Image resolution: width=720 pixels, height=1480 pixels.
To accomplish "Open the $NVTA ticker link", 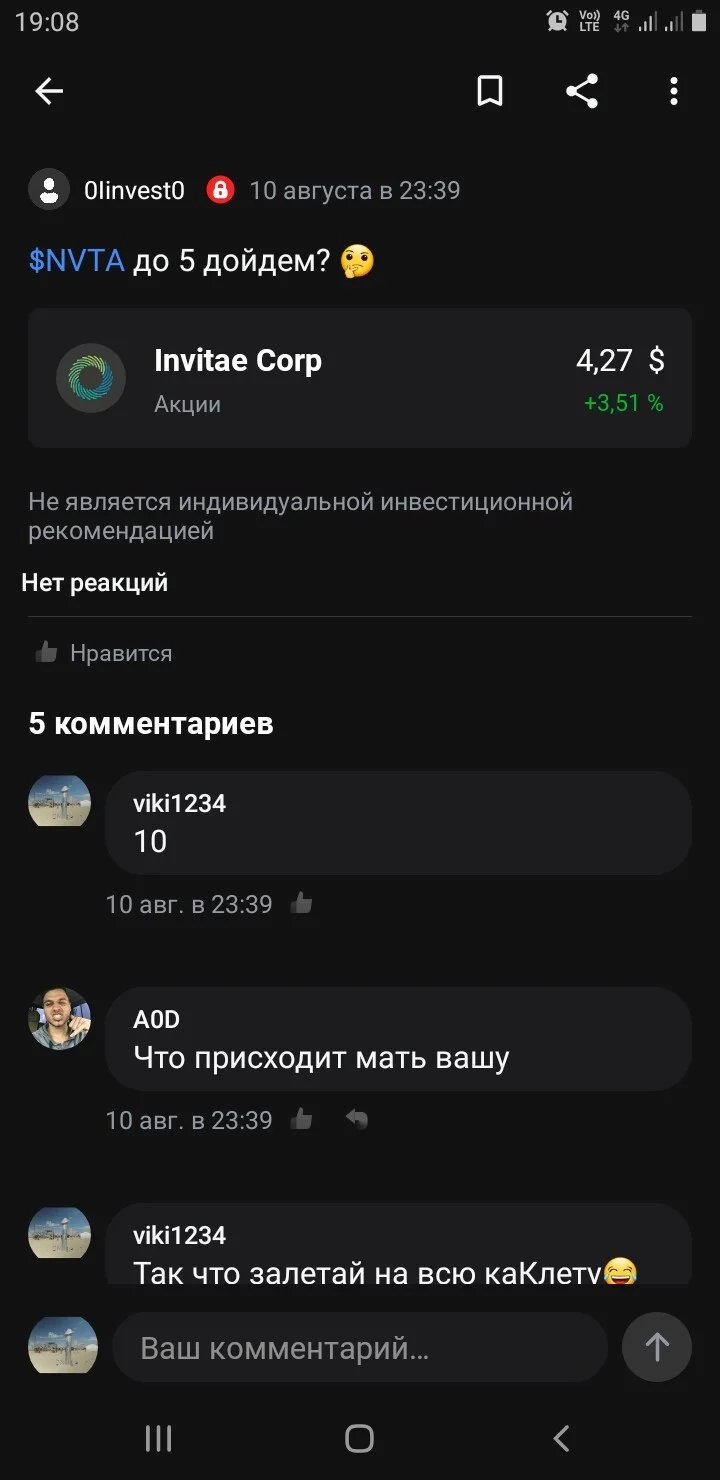I will click(x=77, y=261).
